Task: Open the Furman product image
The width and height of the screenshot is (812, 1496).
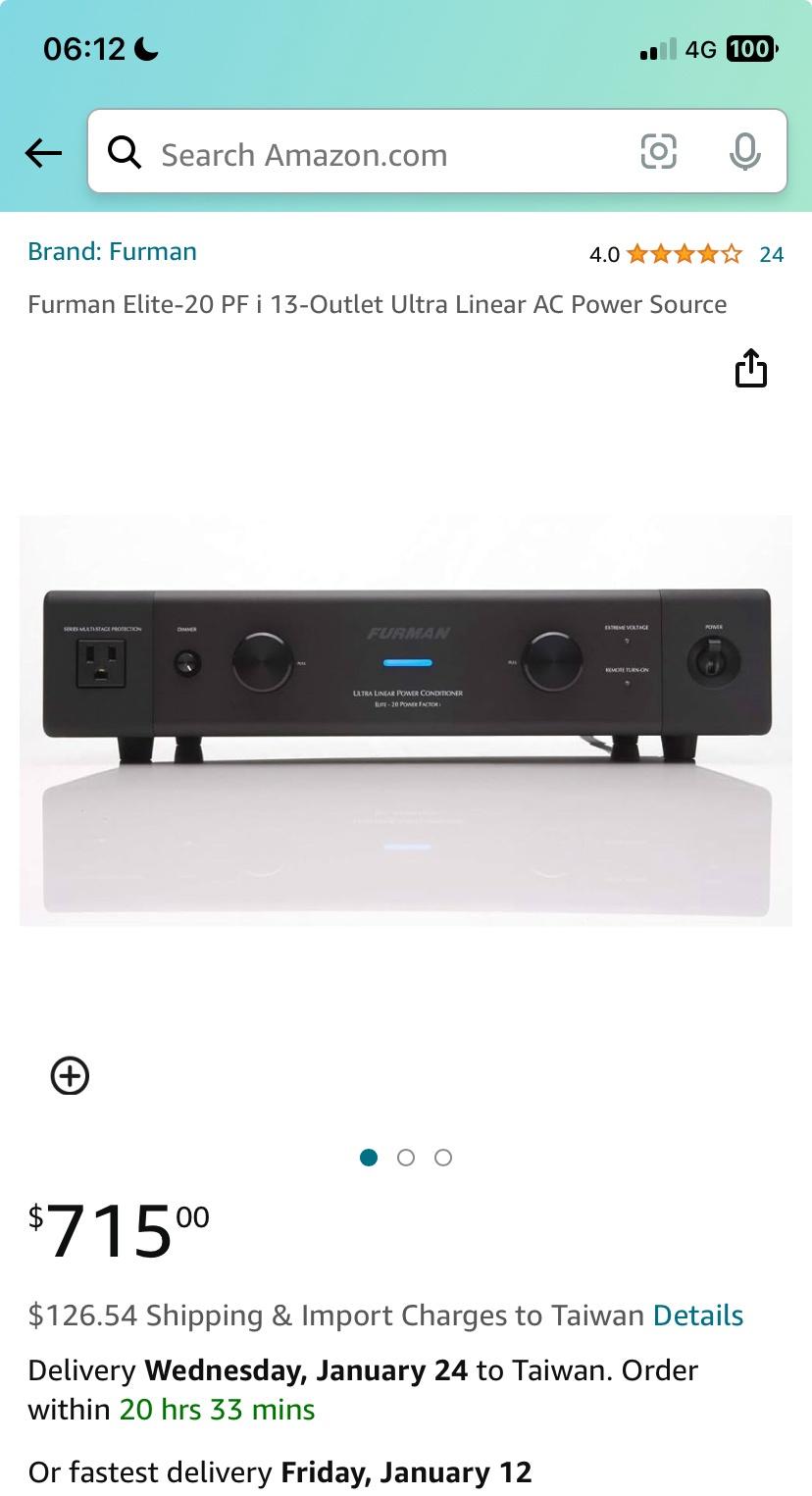Action: (406, 719)
